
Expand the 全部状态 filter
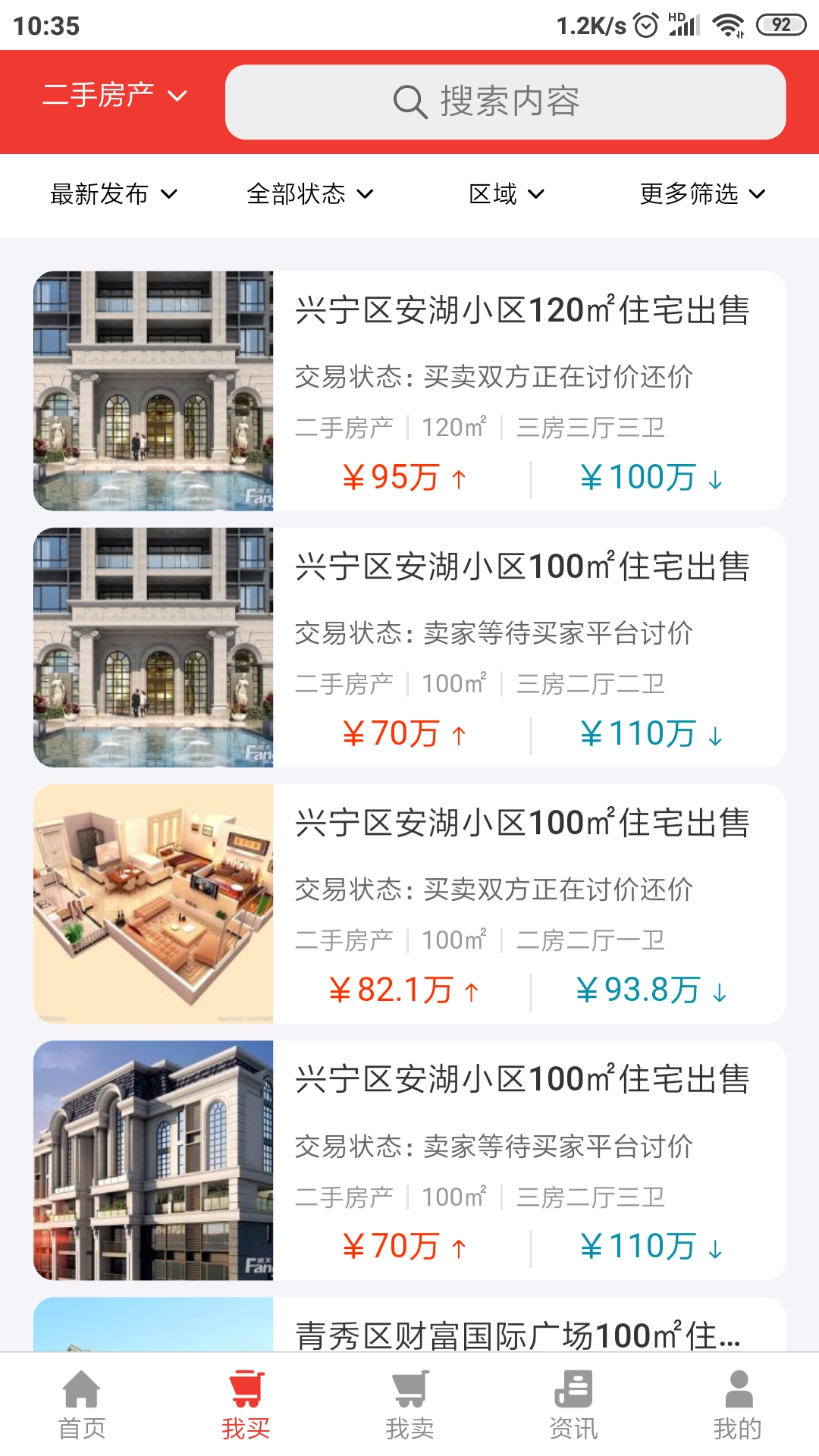(309, 194)
